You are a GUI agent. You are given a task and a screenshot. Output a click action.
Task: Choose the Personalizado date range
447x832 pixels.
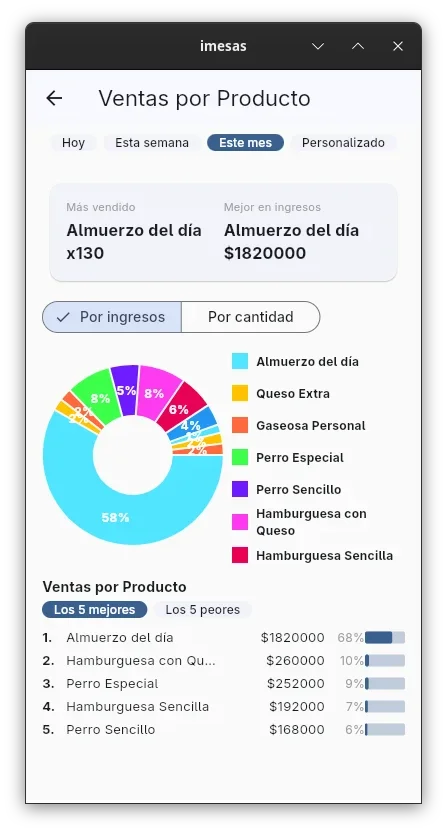[343, 143]
